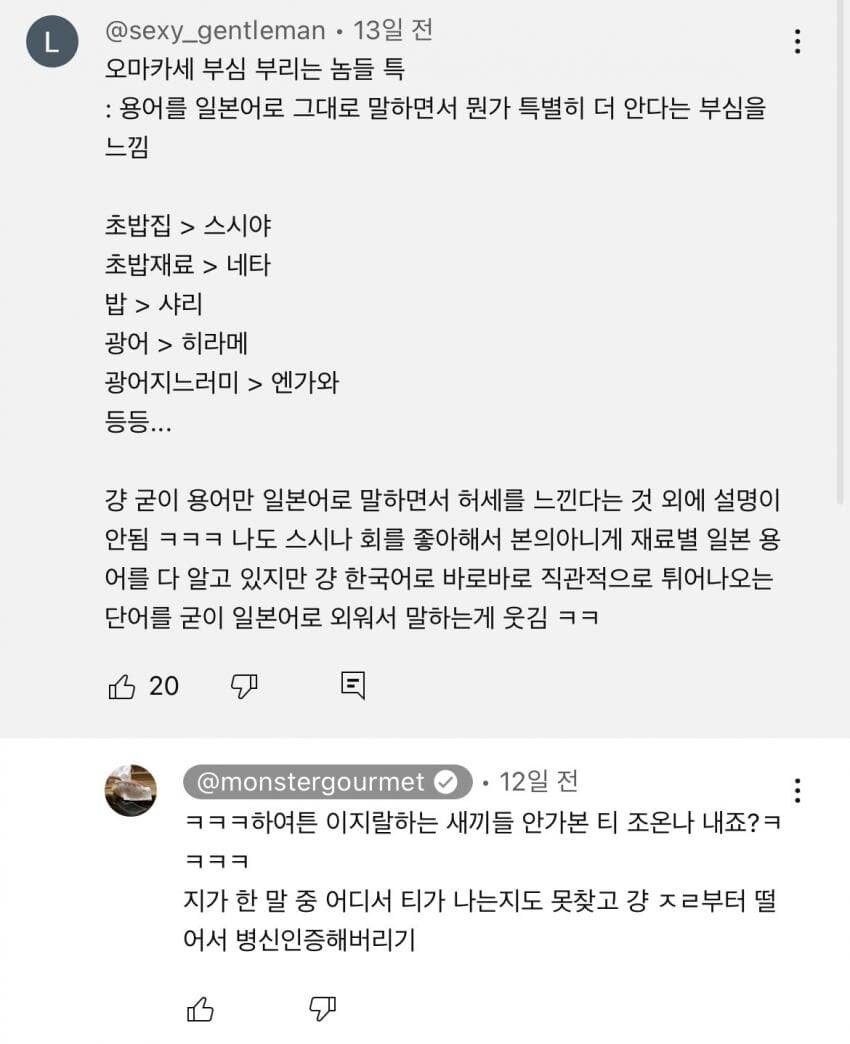The image size is (850, 1044).
Task: Like @monstergourmet's reply
Action: [x=201, y=1009]
